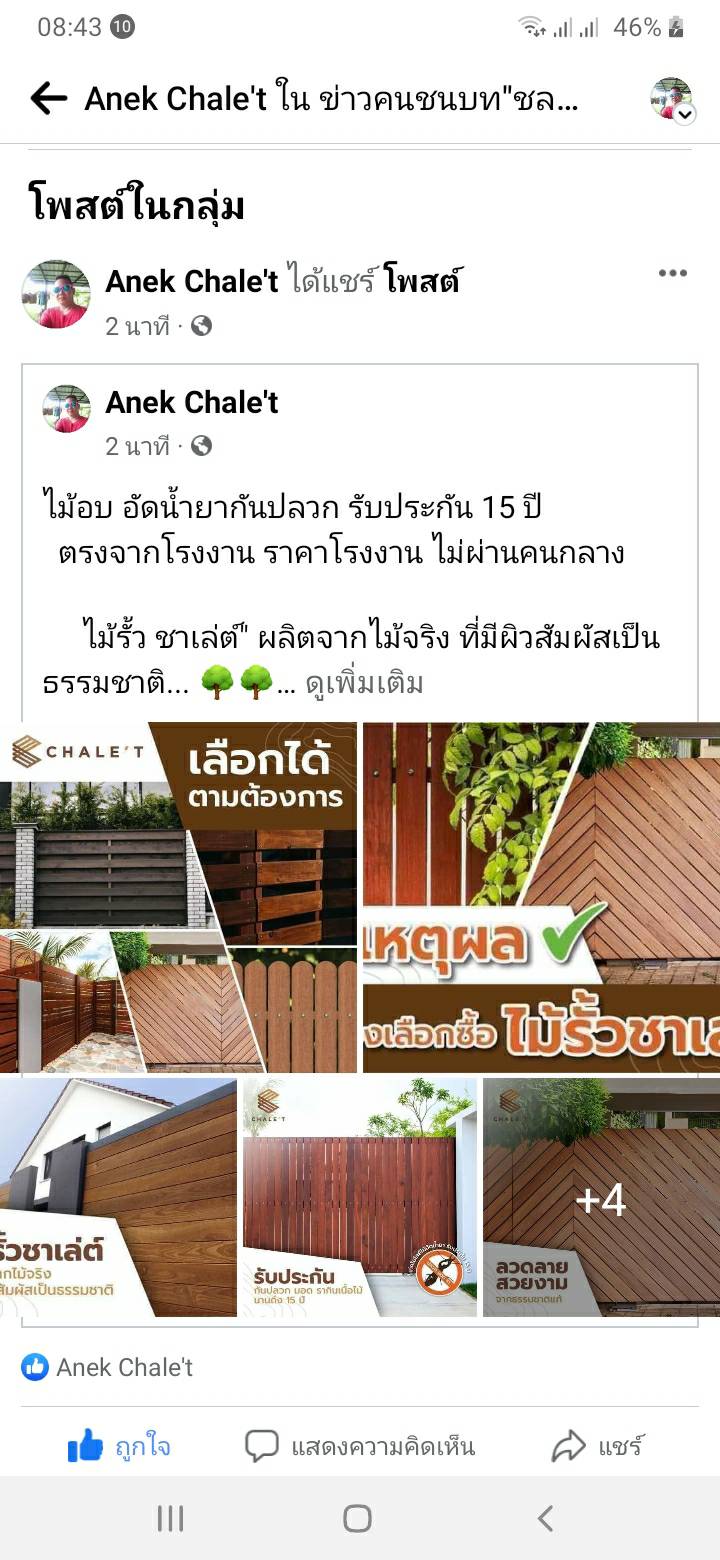The width and height of the screenshot is (720, 1560).
Task: Open the เหตุผล green checkmark image
Action: [x=541, y=897]
